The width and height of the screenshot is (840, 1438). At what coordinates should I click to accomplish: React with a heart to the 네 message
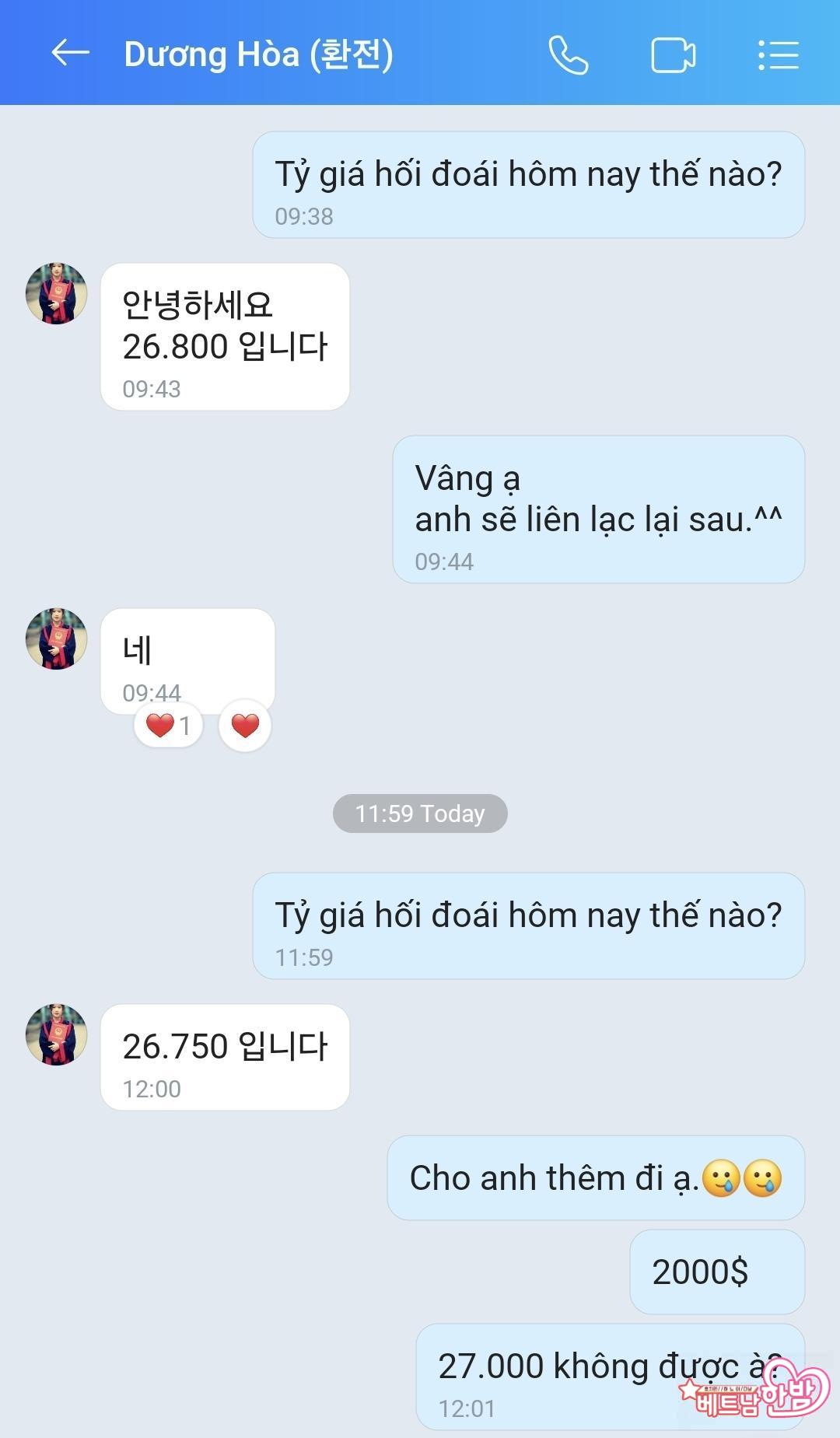pyautogui.click(x=245, y=726)
